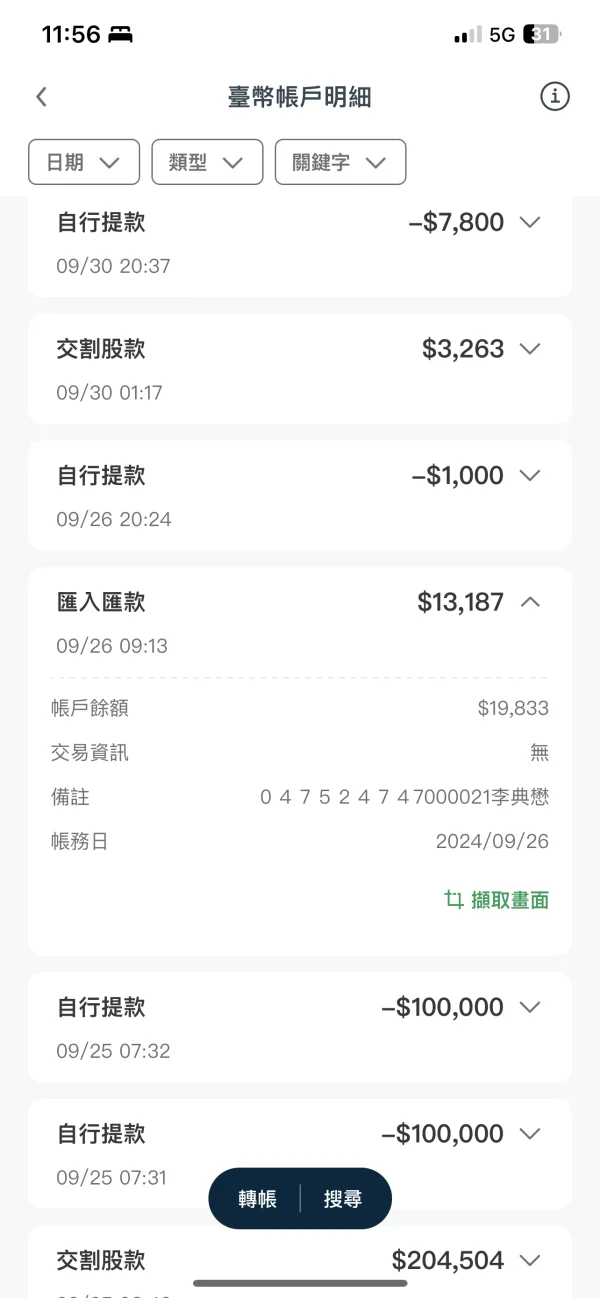Expand the 09/25 07:32 自行提款 transaction
Screen dimensions: 600x1298
(530, 1007)
